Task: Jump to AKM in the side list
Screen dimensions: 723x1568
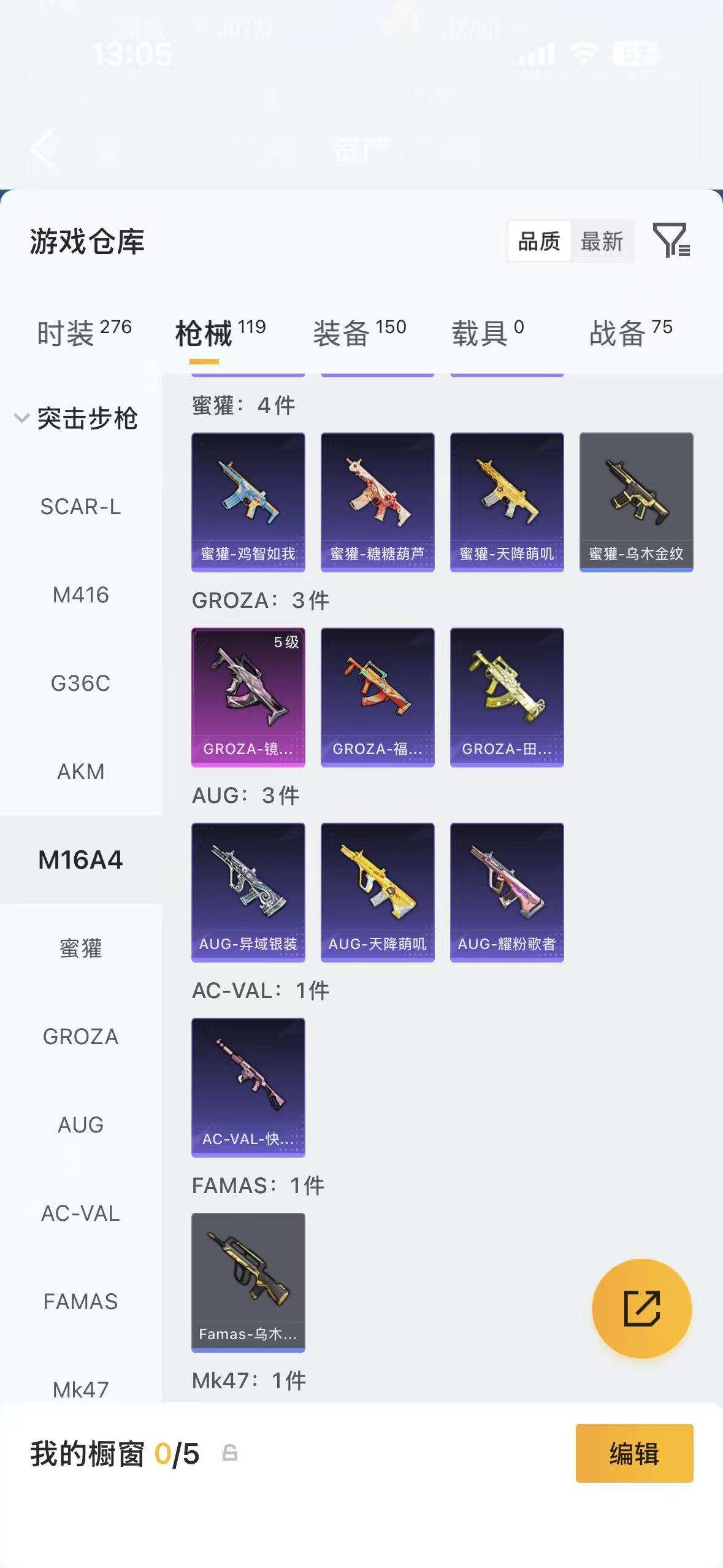Action: point(80,772)
